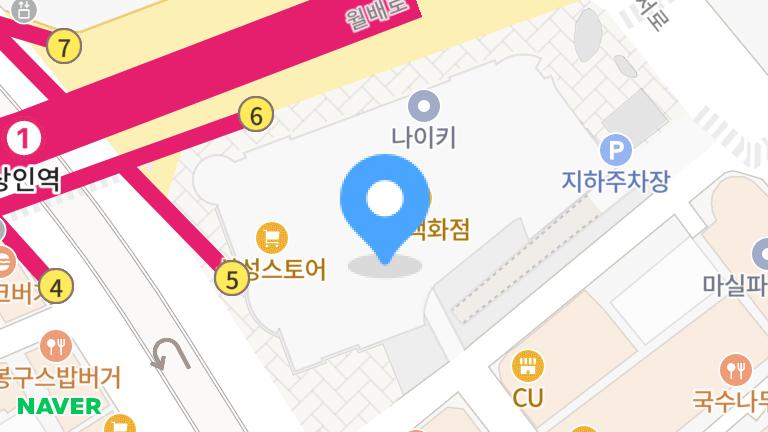This screenshot has width=768, height=432.
Task: Tap the line 1 station marker
Action: 24,136
